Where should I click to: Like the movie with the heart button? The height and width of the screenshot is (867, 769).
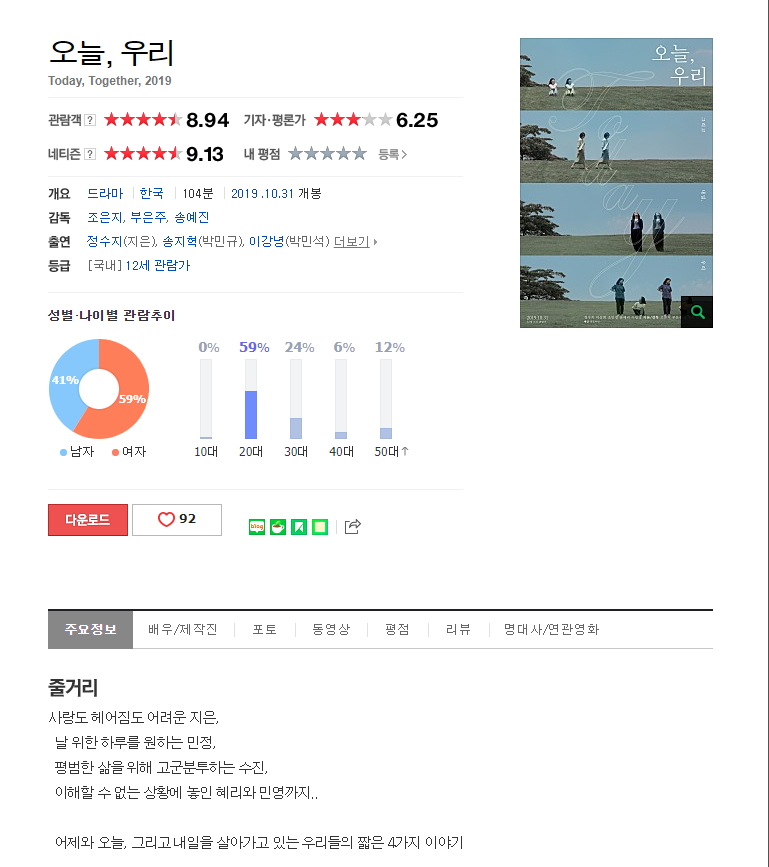tap(176, 520)
